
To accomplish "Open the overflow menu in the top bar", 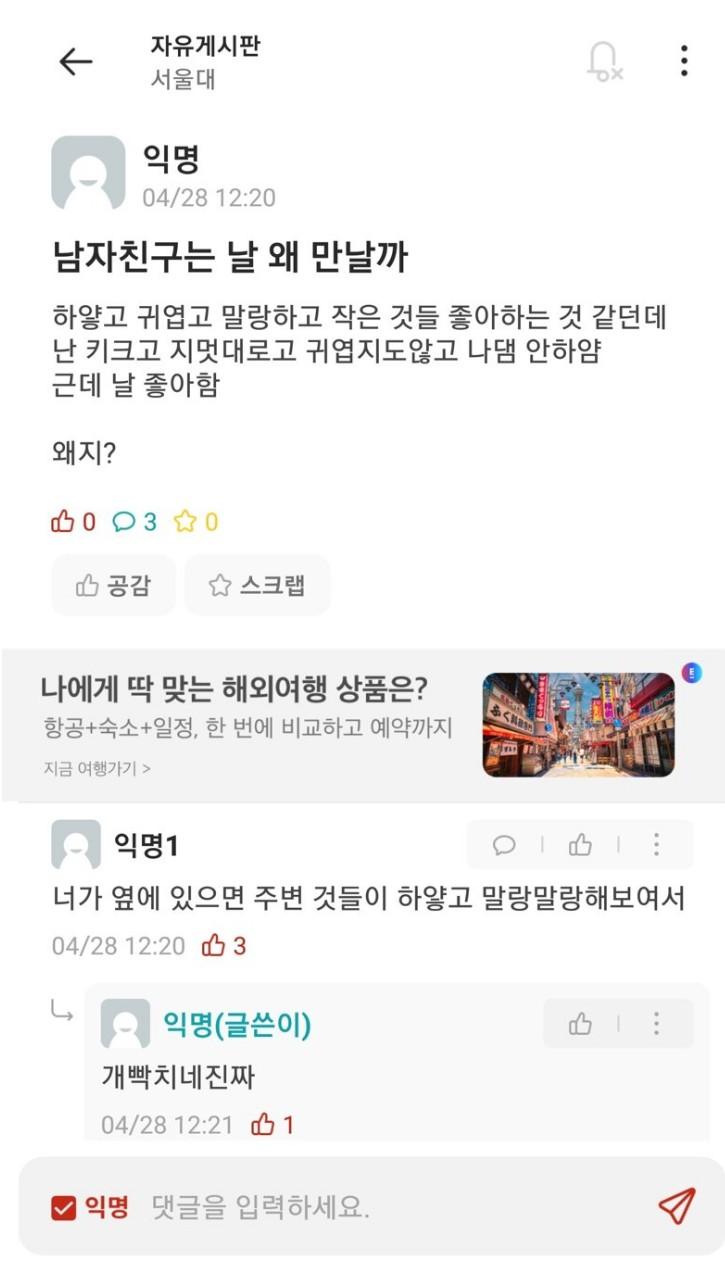I will 684,61.
